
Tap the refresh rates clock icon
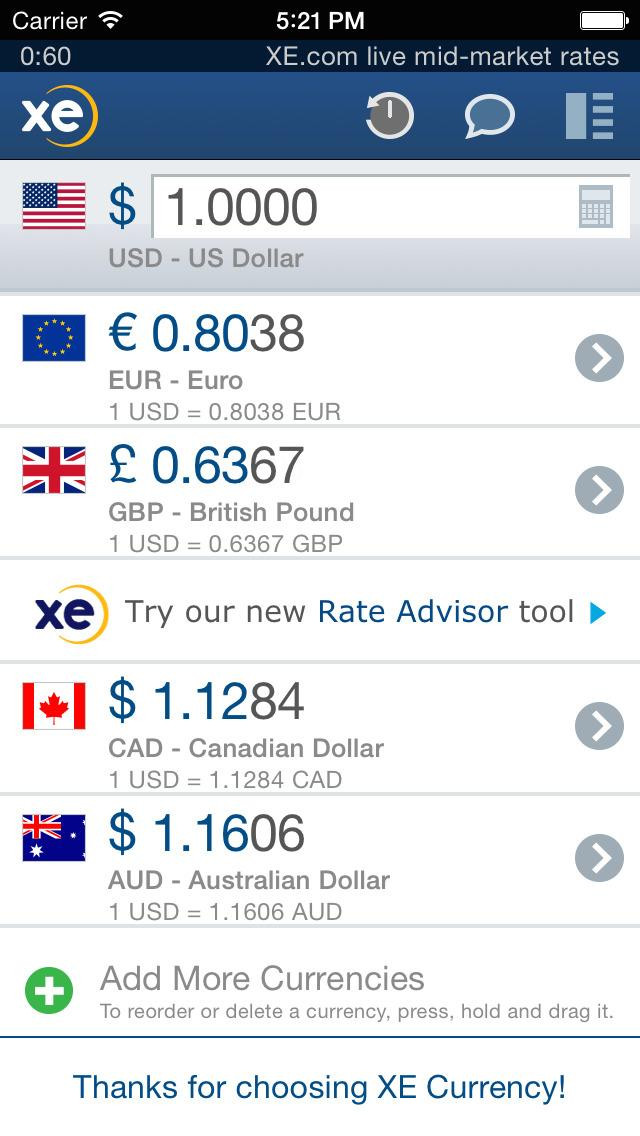(x=389, y=116)
